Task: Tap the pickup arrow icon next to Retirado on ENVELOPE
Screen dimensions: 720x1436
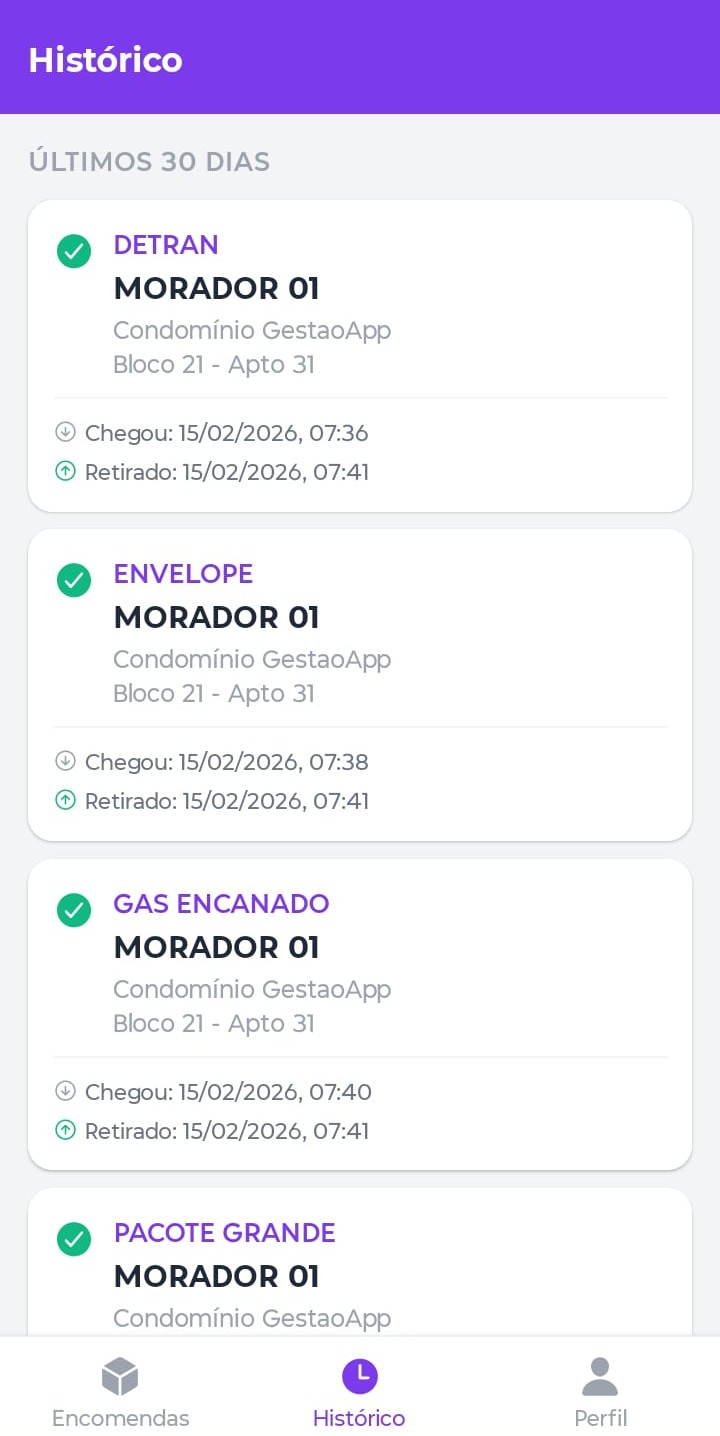Action: click(65, 800)
